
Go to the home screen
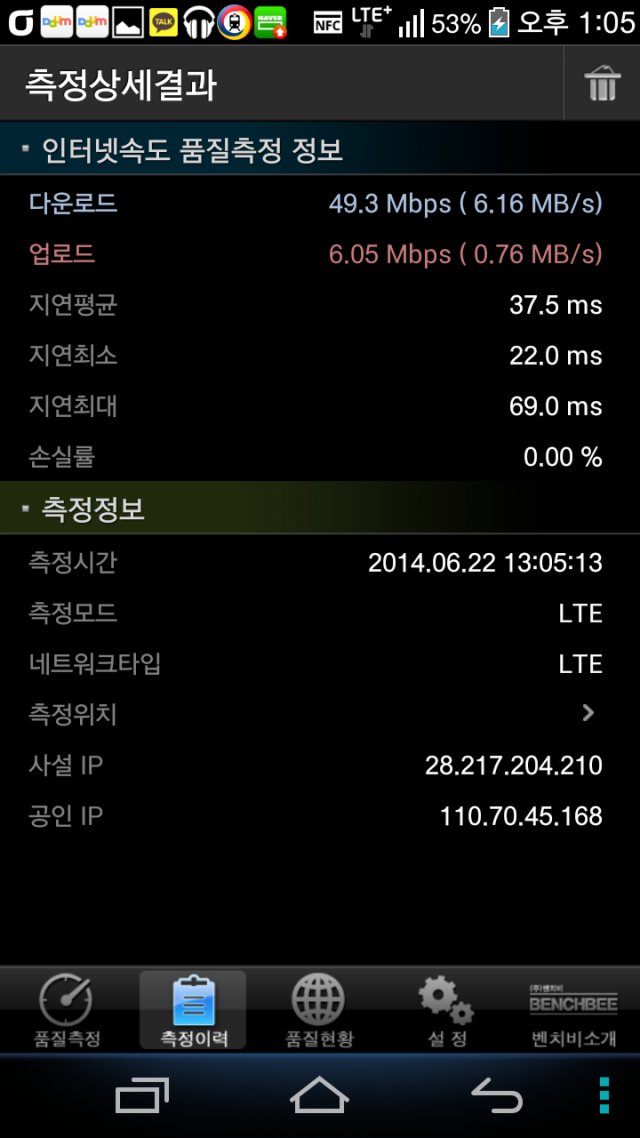319,1095
